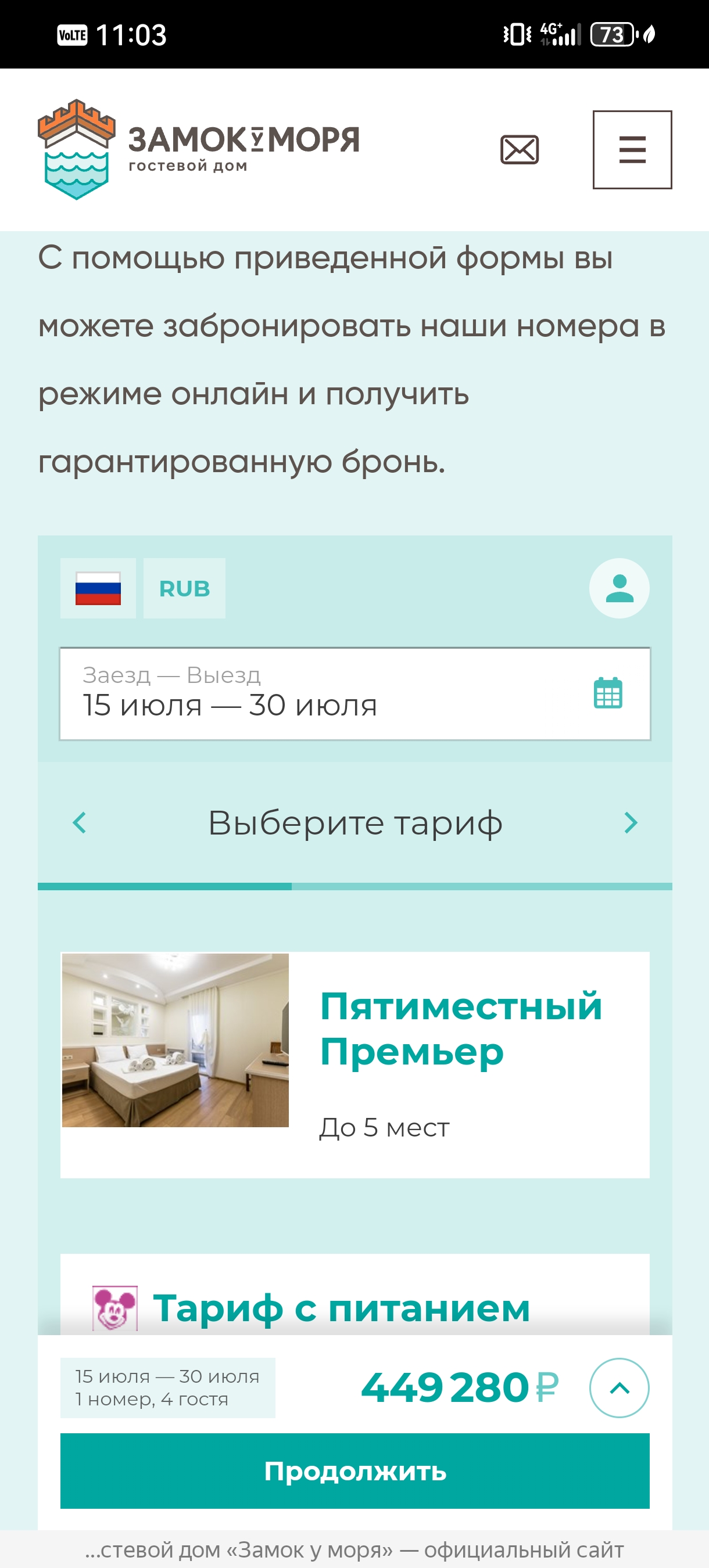This screenshot has height=1568, width=709.
Task: Open the user profile icon
Action: [619, 588]
